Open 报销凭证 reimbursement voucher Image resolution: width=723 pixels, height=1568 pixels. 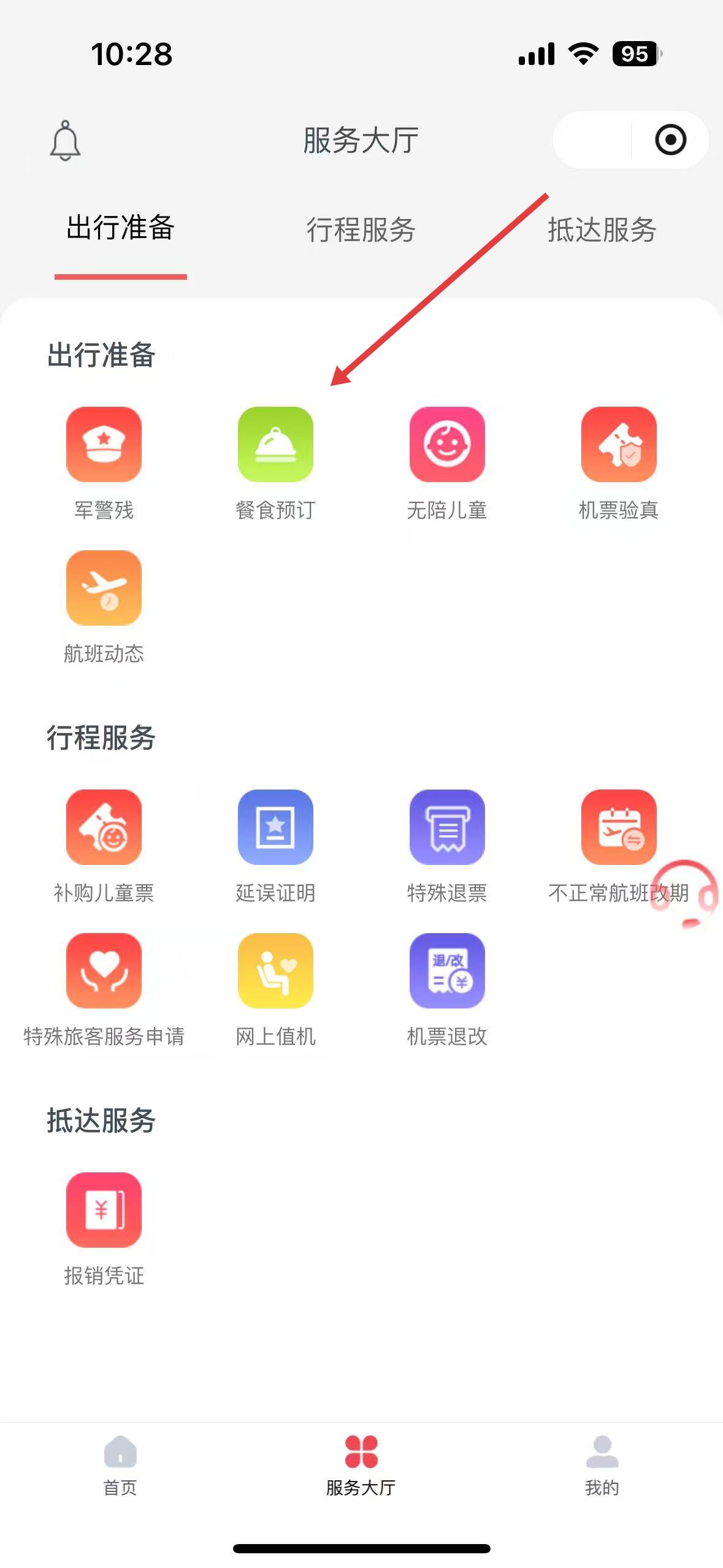pyautogui.click(x=104, y=1210)
